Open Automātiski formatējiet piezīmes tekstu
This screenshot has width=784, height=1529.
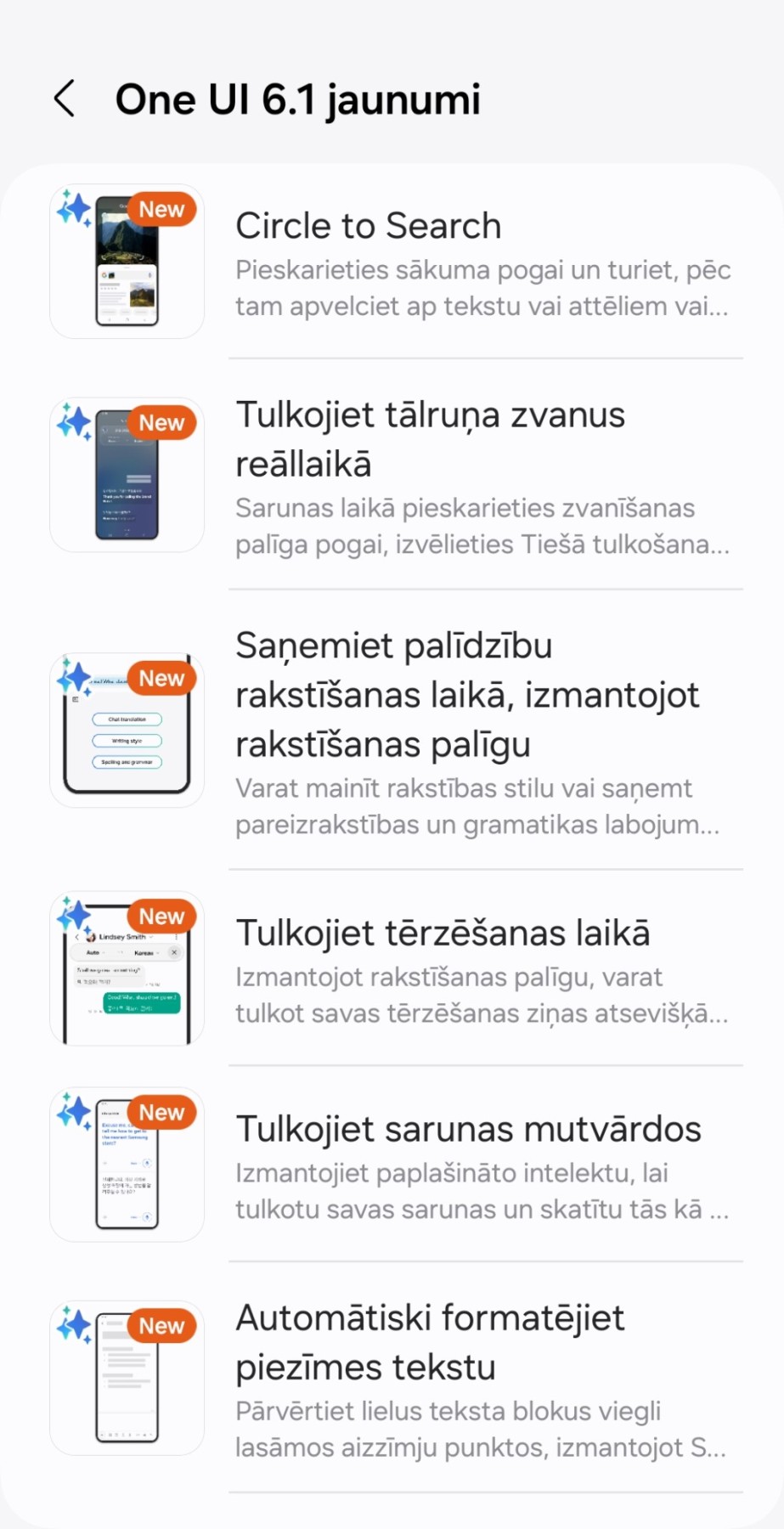click(392, 1378)
